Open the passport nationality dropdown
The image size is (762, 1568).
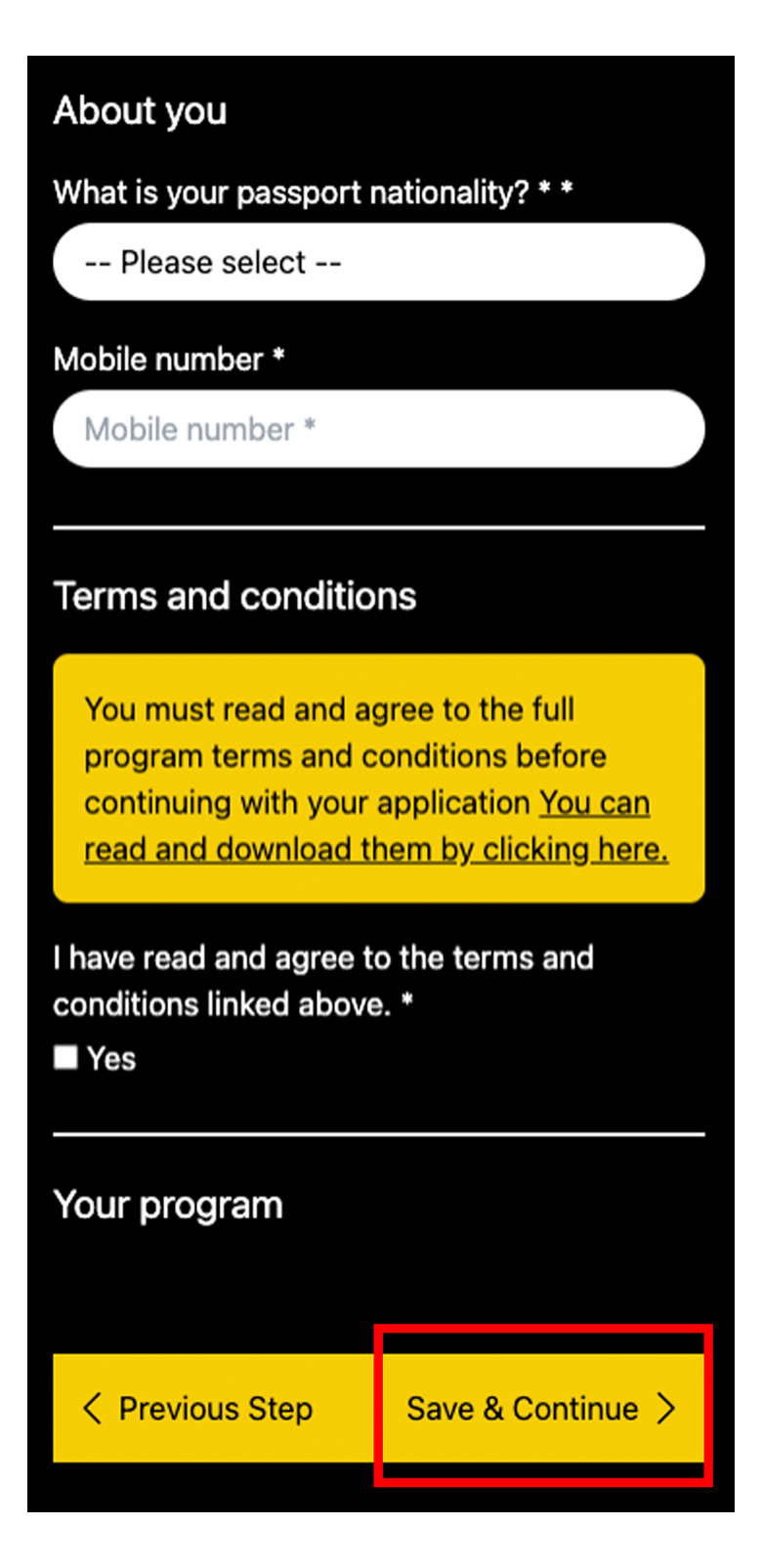[379, 262]
